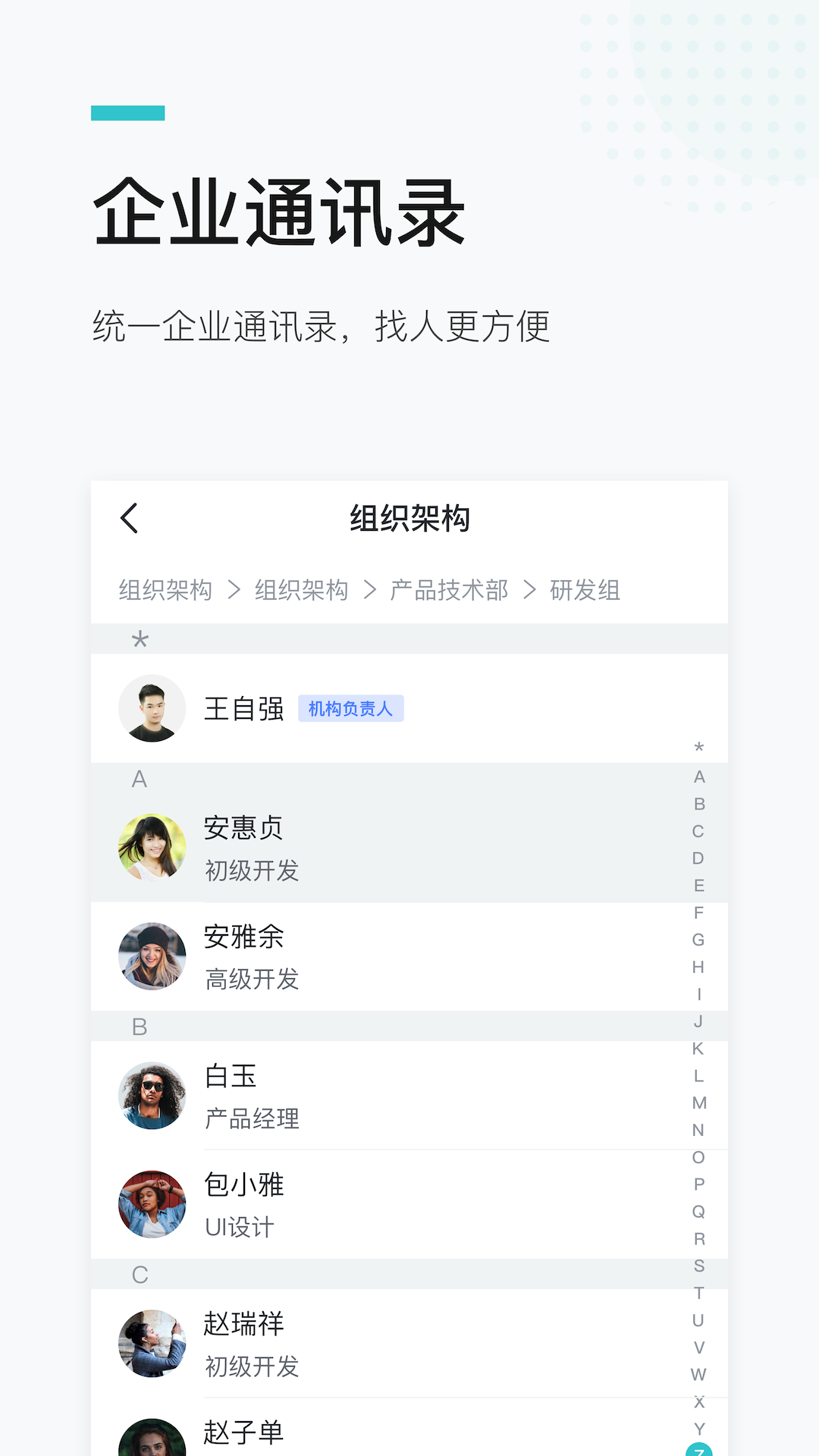Screen dimensions: 819x1456
Task: Tap the * section header above 王自强
Action: coord(139,639)
